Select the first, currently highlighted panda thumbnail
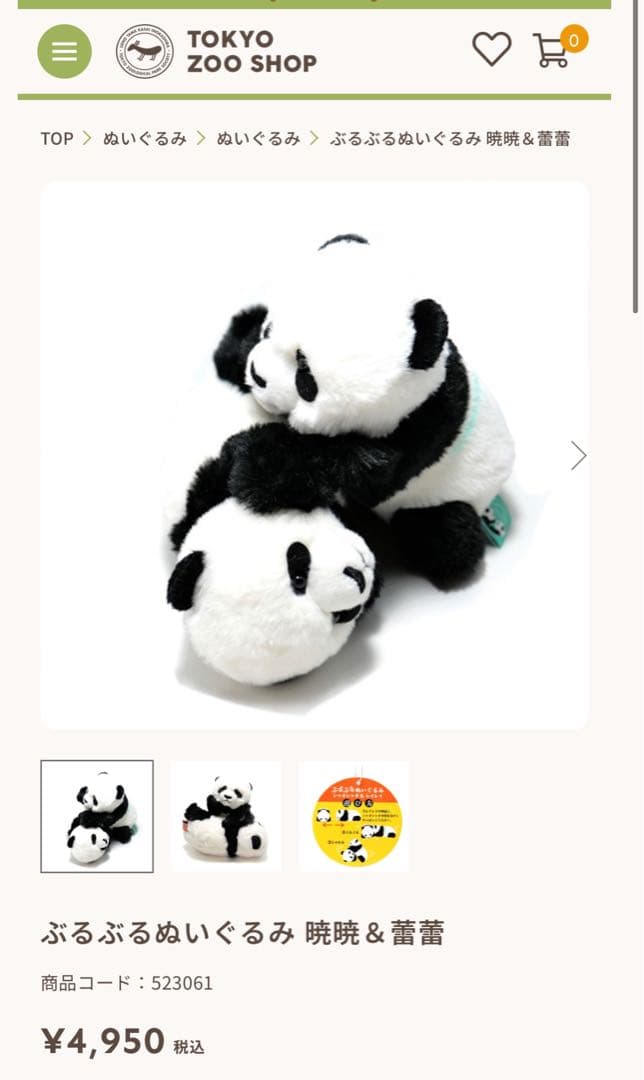 point(97,816)
